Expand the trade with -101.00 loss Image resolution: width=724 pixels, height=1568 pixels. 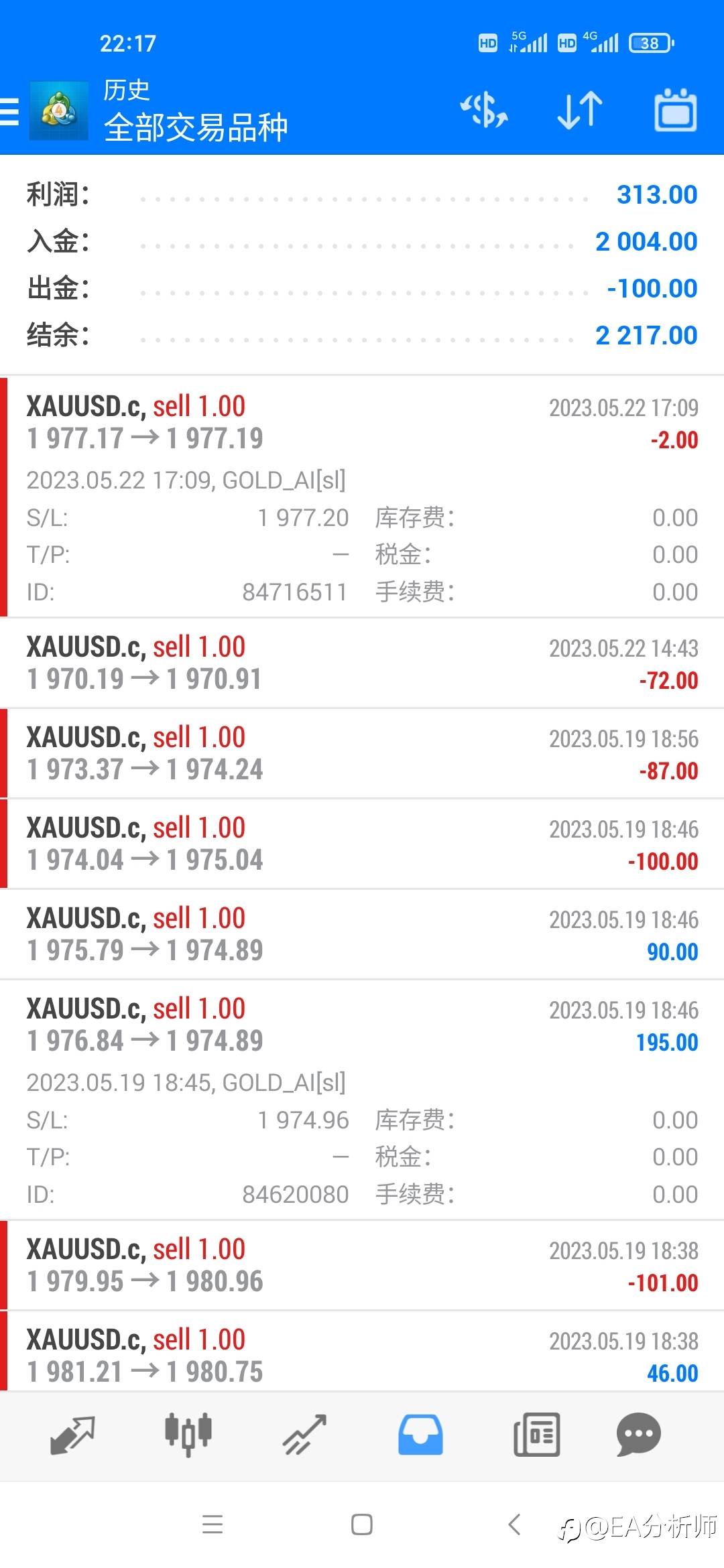pyautogui.click(x=362, y=1265)
